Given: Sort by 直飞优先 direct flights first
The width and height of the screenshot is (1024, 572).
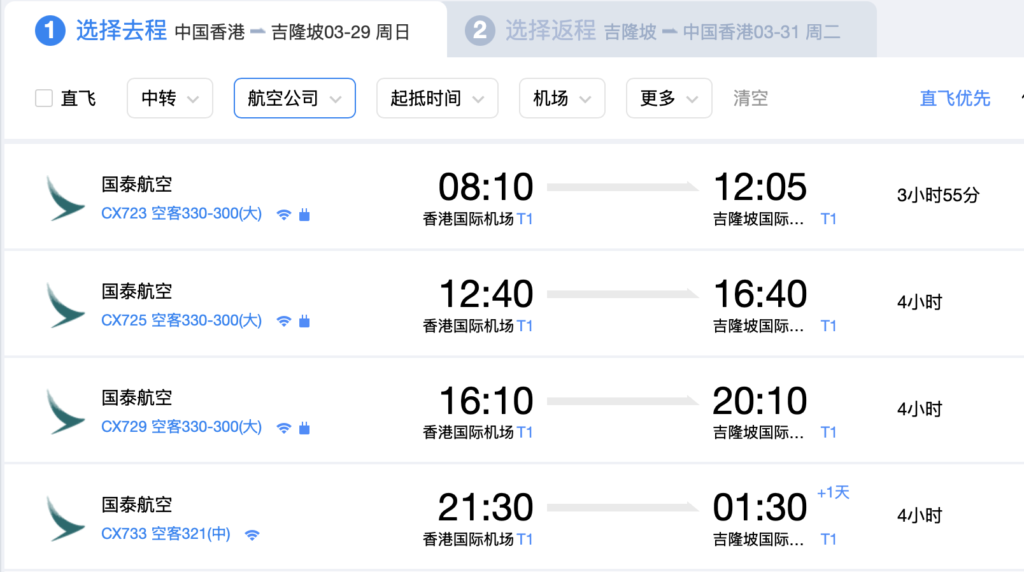Looking at the screenshot, I should coord(954,98).
